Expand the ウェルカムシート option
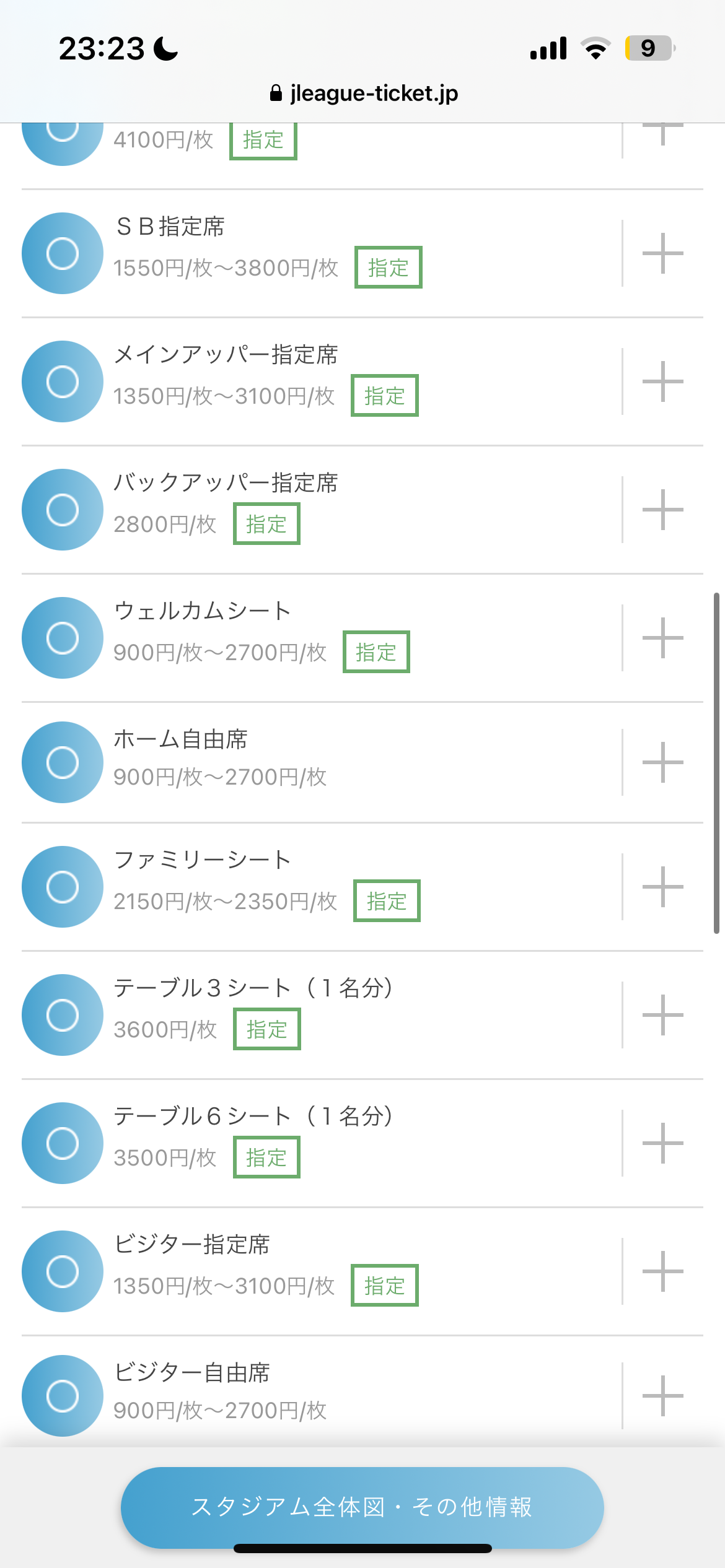Viewport: 725px width, 1568px height. [662, 638]
